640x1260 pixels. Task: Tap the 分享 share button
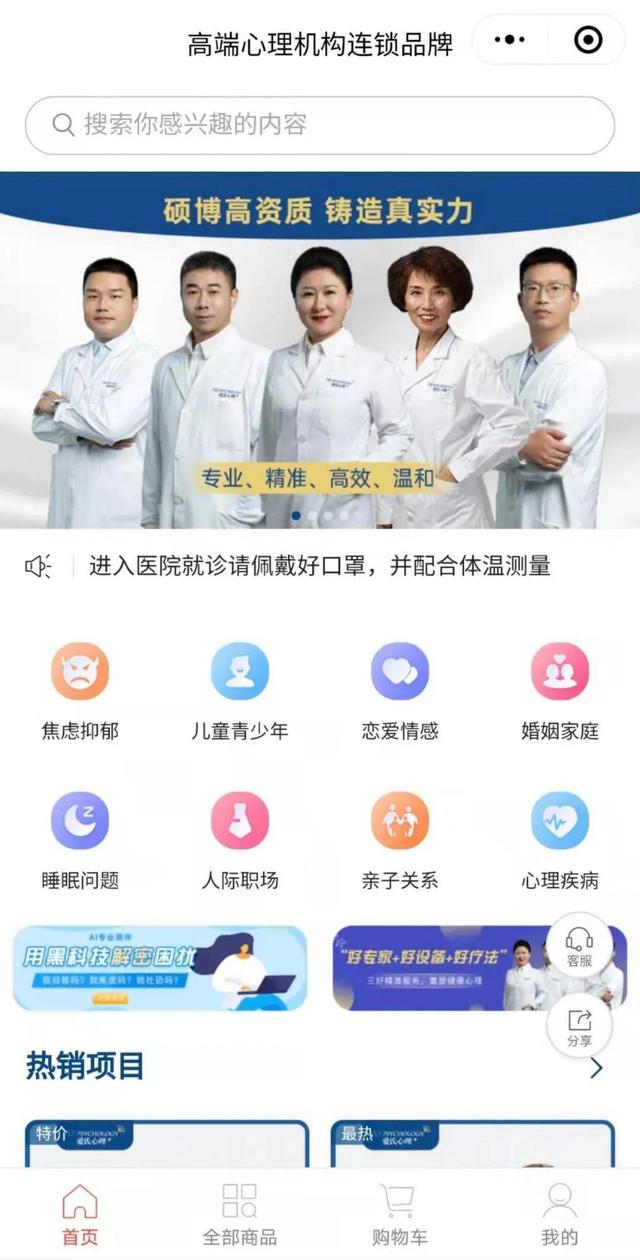580,1027
